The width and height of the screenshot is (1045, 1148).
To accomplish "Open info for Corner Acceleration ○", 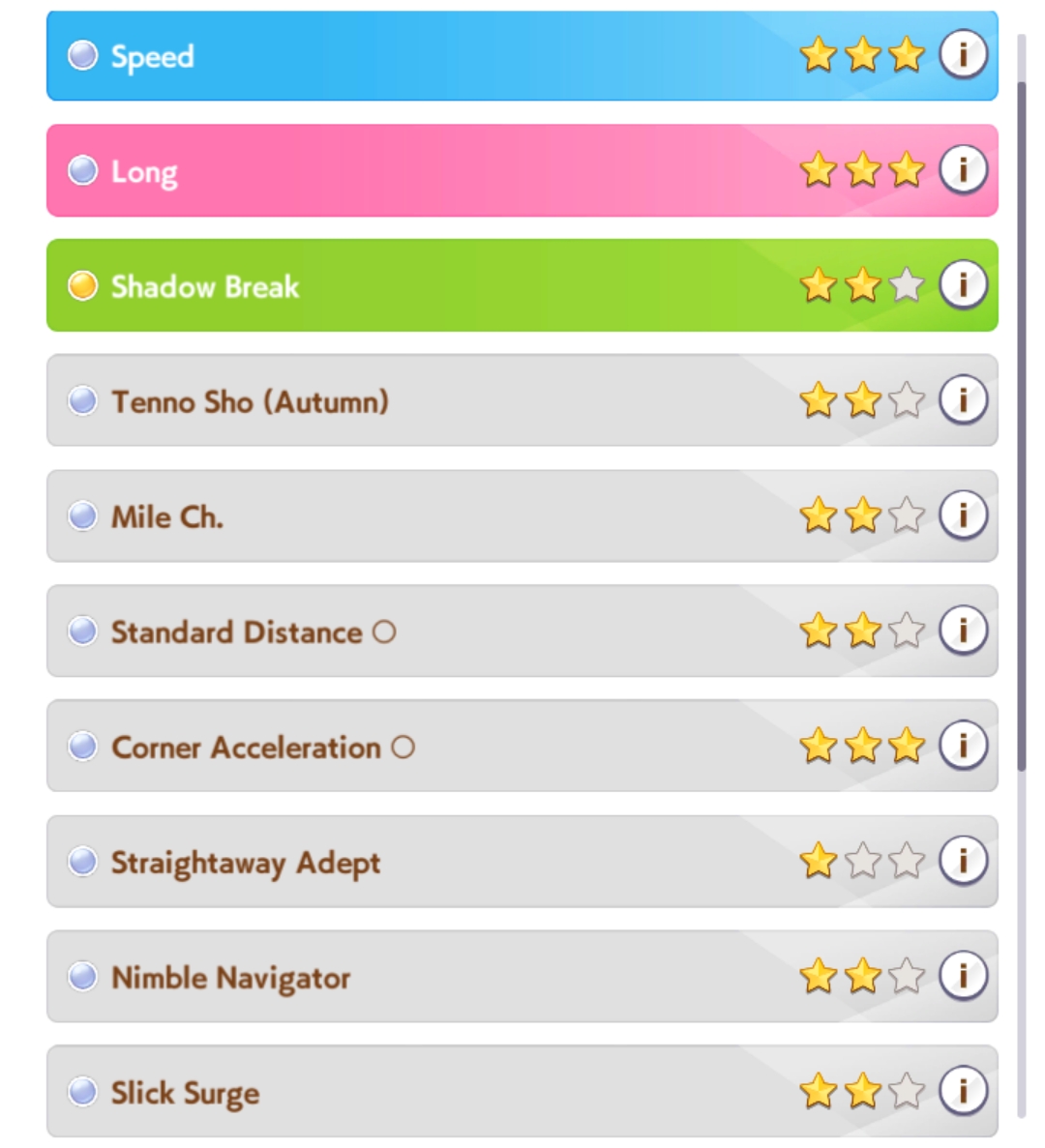I will [963, 745].
